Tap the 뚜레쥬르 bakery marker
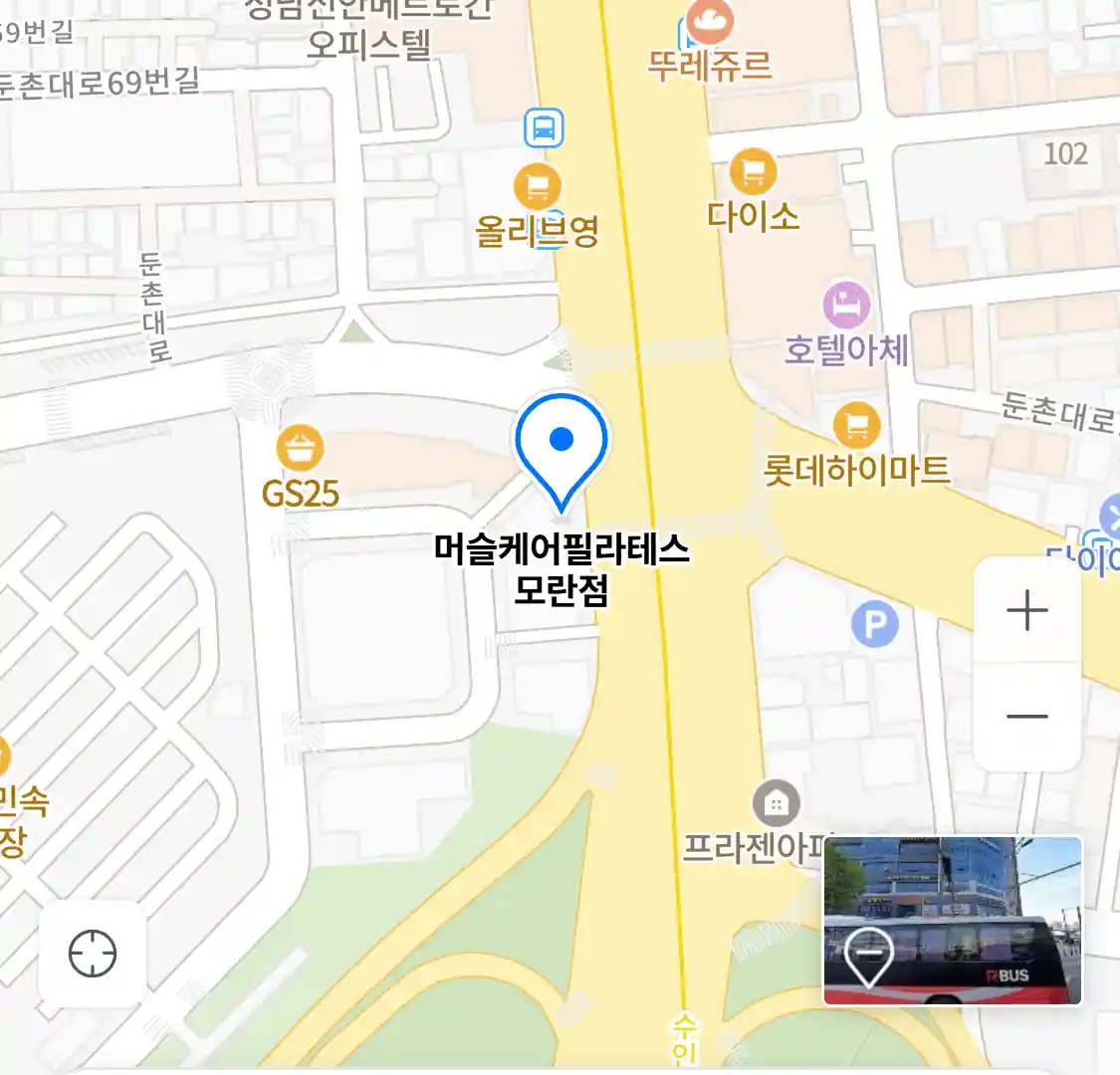This screenshot has width=1120, height=1075. pyautogui.click(x=710, y=22)
